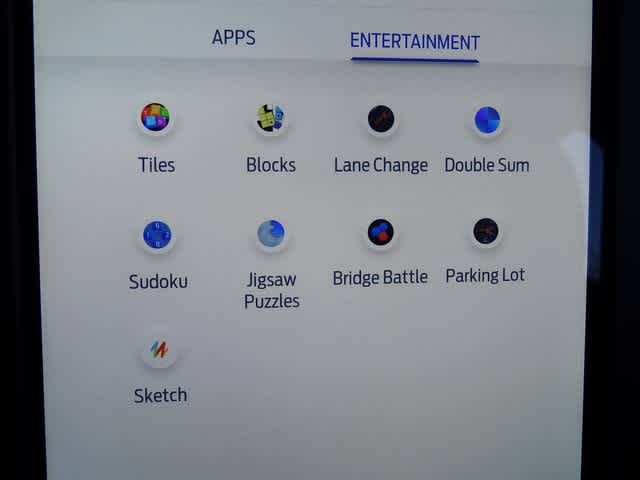Play Sudoku

[157, 236]
